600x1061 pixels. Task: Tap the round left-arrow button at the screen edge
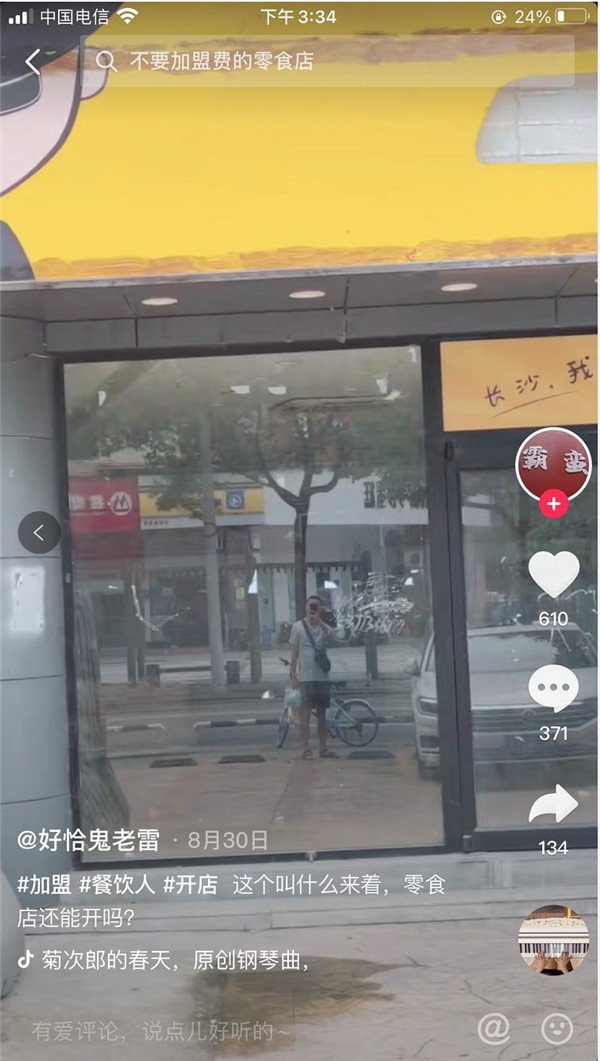coord(39,533)
